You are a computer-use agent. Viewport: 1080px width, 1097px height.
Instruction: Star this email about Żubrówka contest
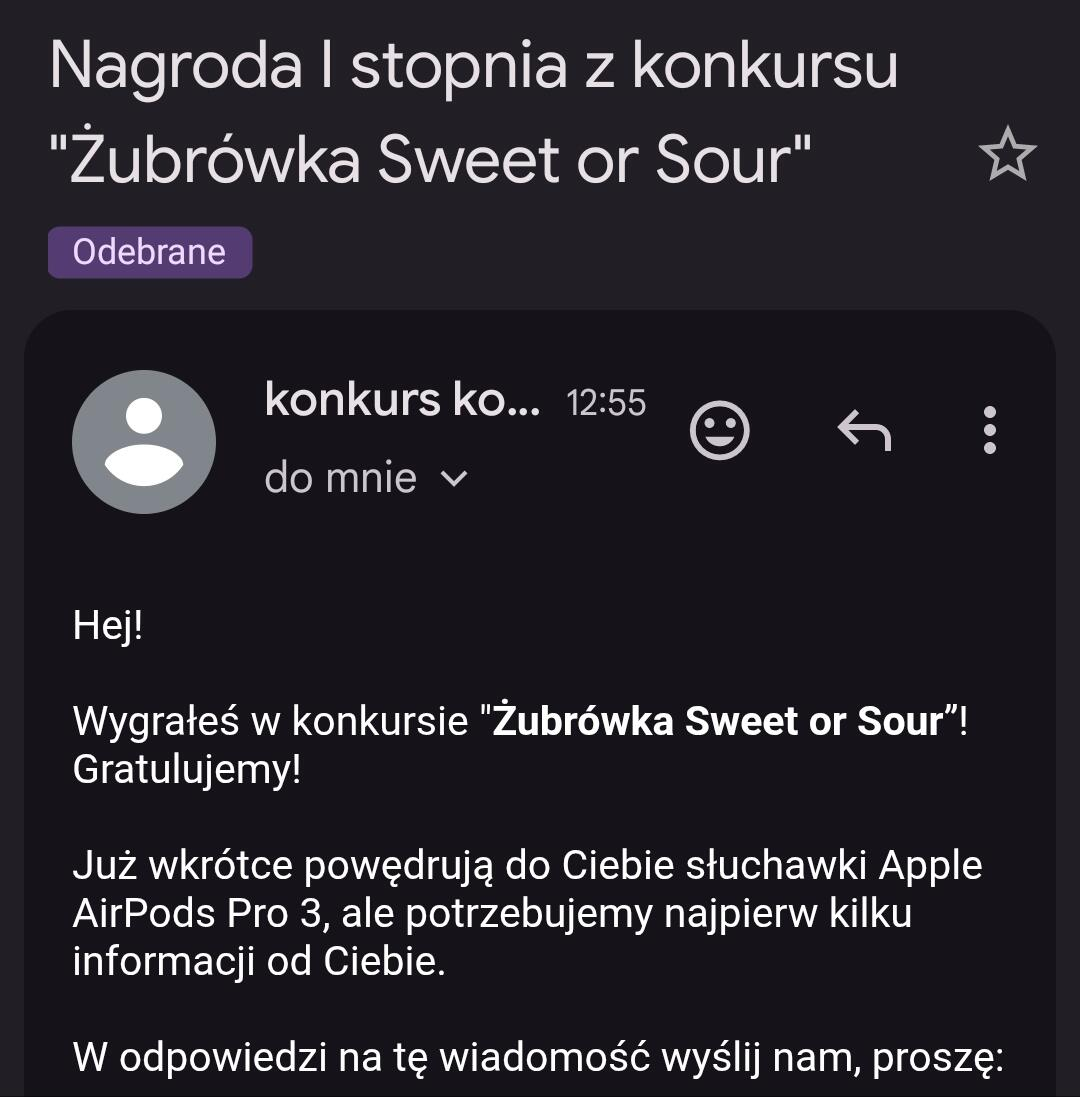(1007, 154)
